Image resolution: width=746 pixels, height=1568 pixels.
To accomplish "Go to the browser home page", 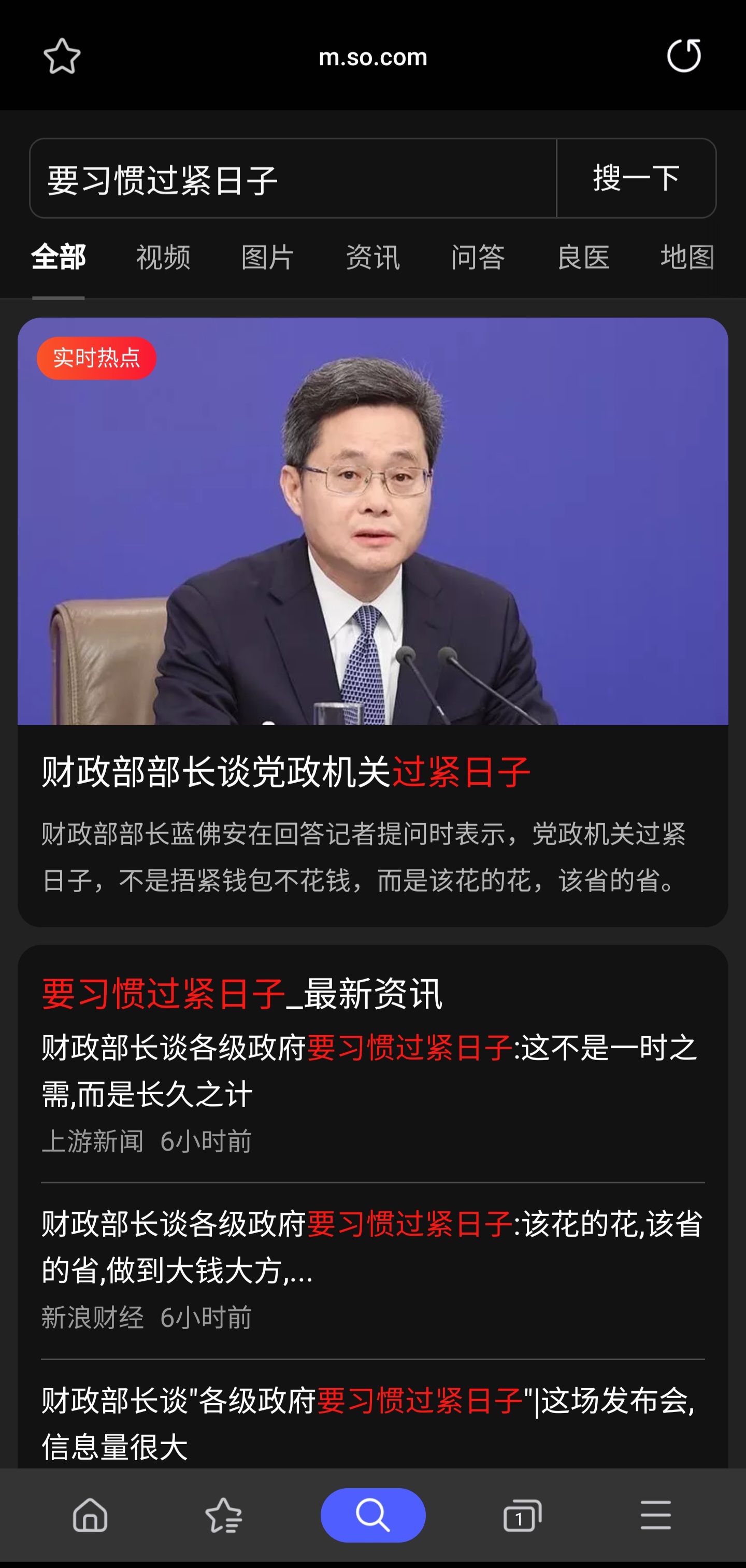I will pyautogui.click(x=90, y=1515).
